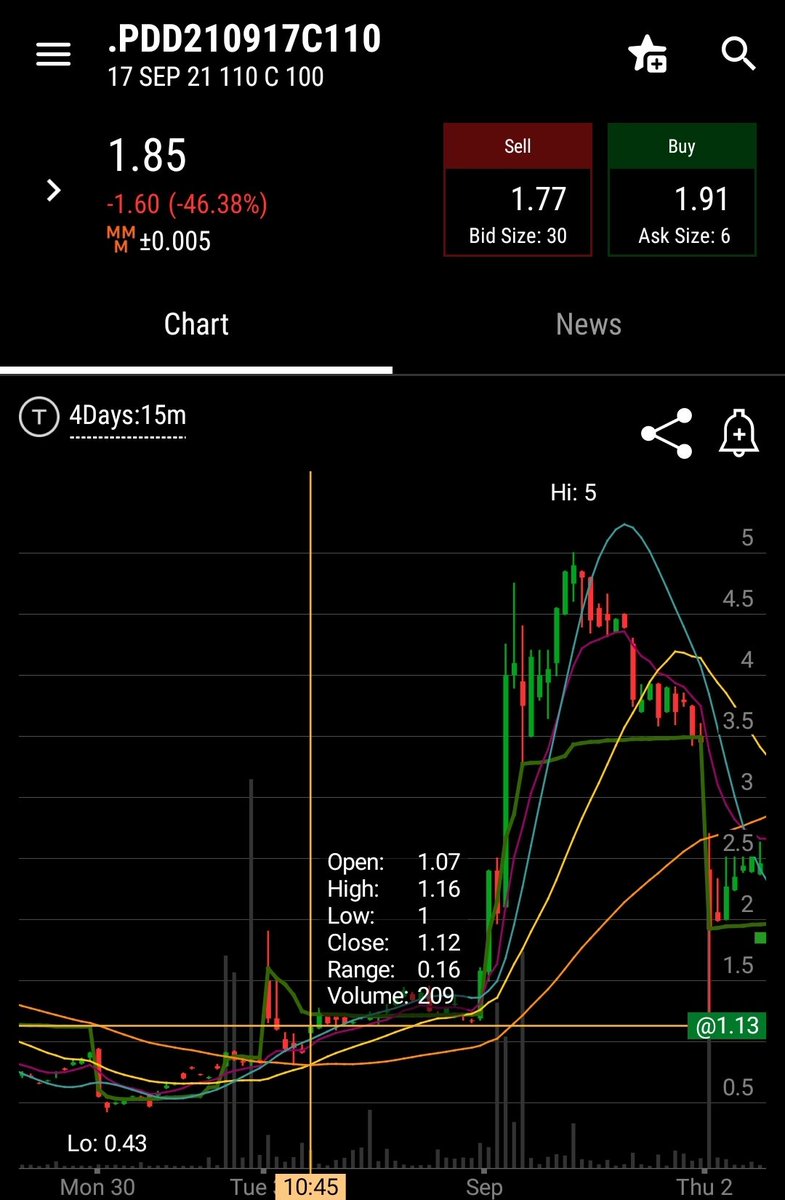Tap the Sell button at 1.77
Viewport: 785px width, 1200px height.
coord(517,190)
